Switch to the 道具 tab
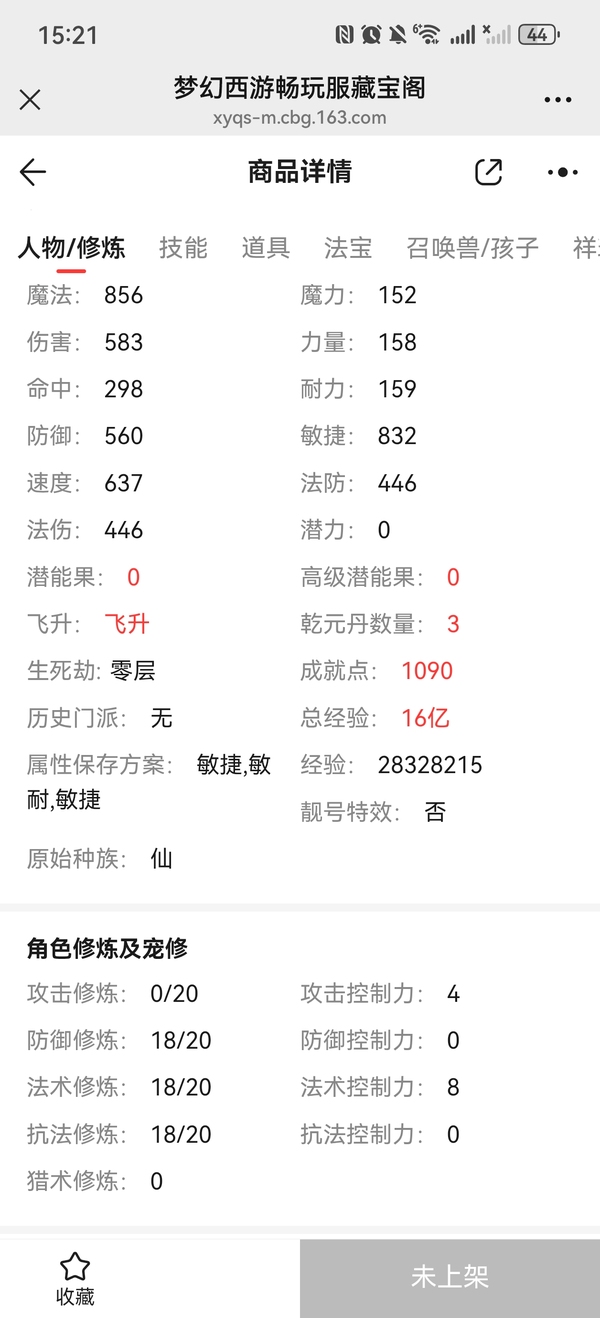Image resolution: width=600 pixels, height=1318 pixels. [x=266, y=248]
